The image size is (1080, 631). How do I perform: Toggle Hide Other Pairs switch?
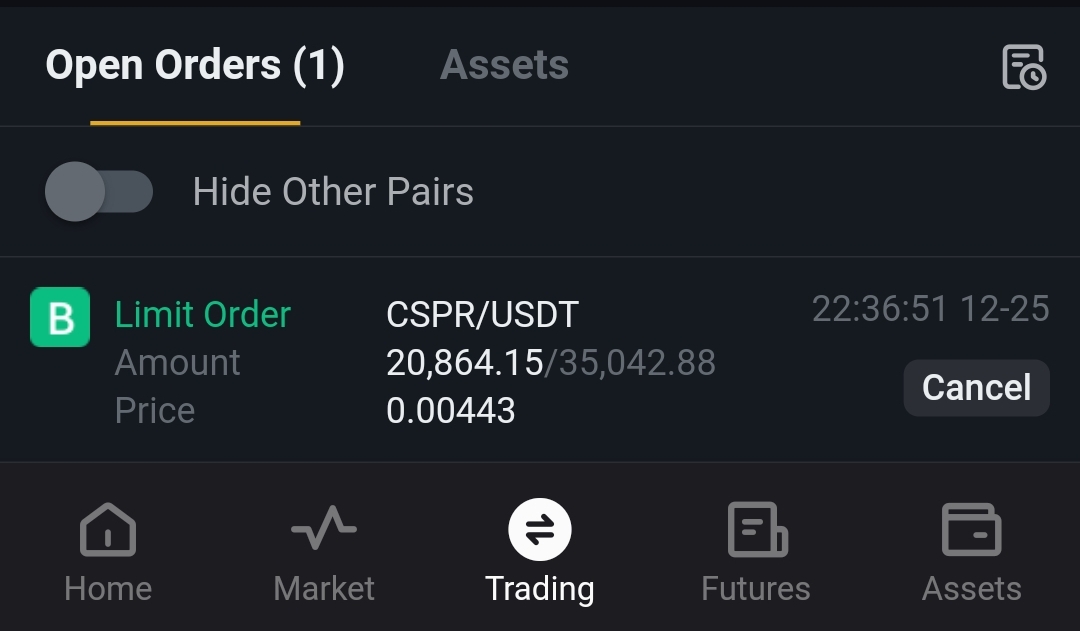[x=99, y=192]
